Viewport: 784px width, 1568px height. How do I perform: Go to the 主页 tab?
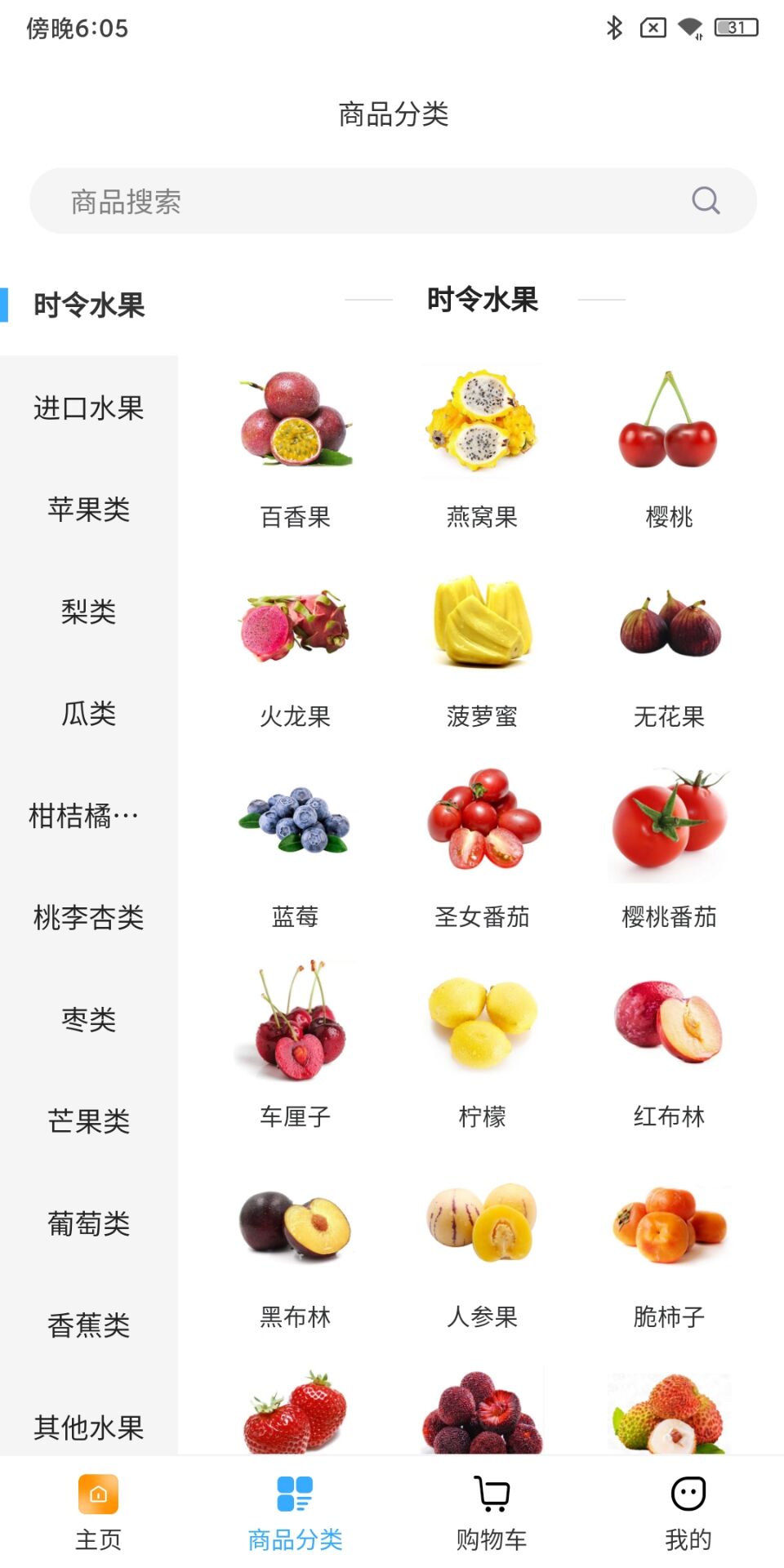pyautogui.click(x=98, y=1512)
